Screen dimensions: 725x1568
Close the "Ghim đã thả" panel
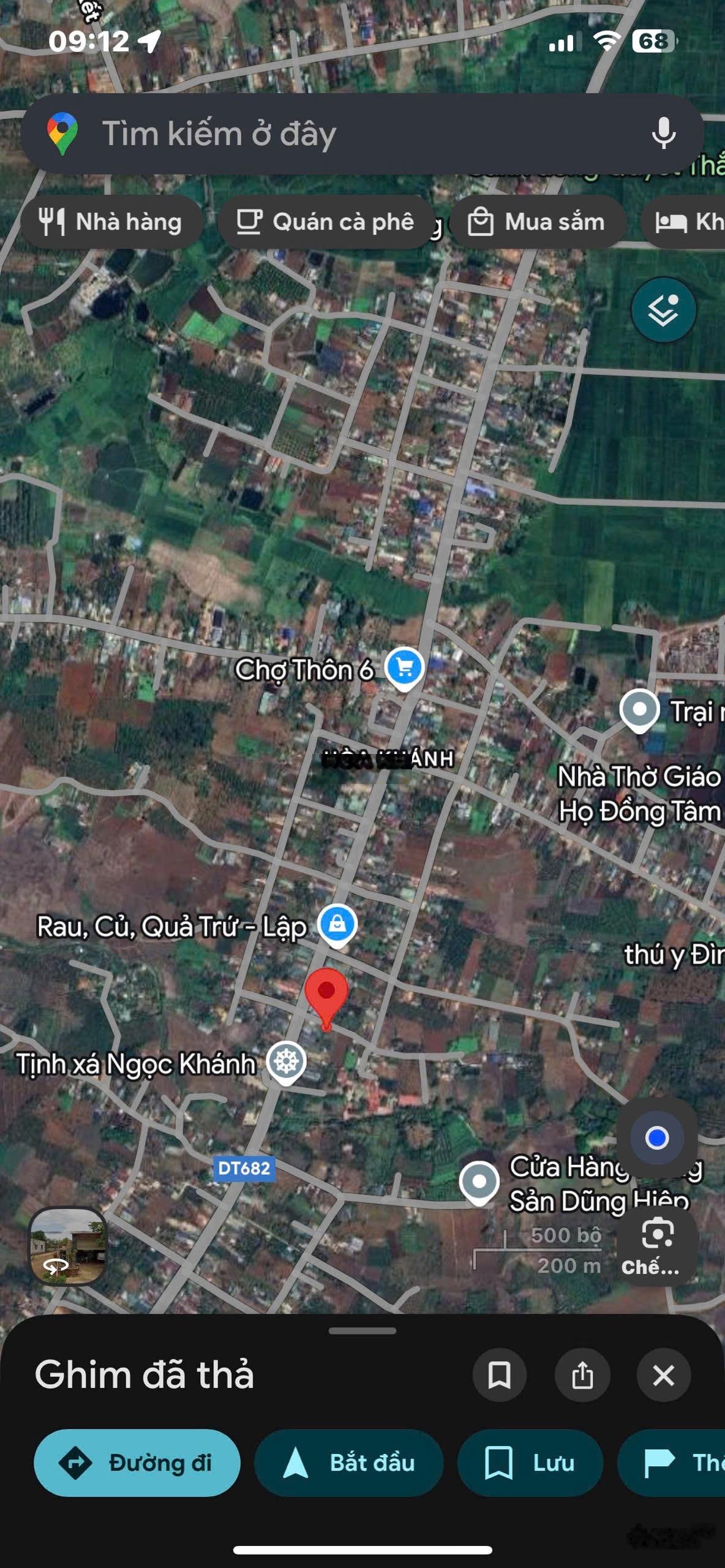[x=664, y=1375]
